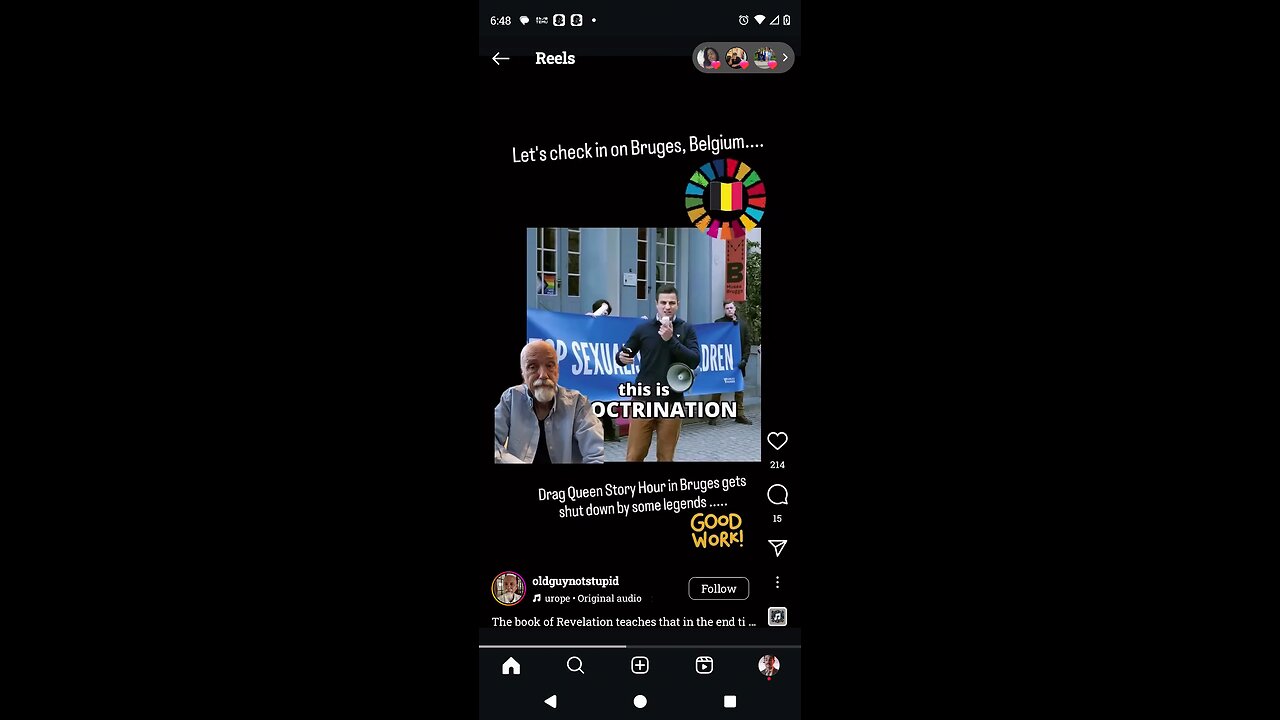Follow the oldguynotstupid account

pyautogui.click(x=718, y=589)
